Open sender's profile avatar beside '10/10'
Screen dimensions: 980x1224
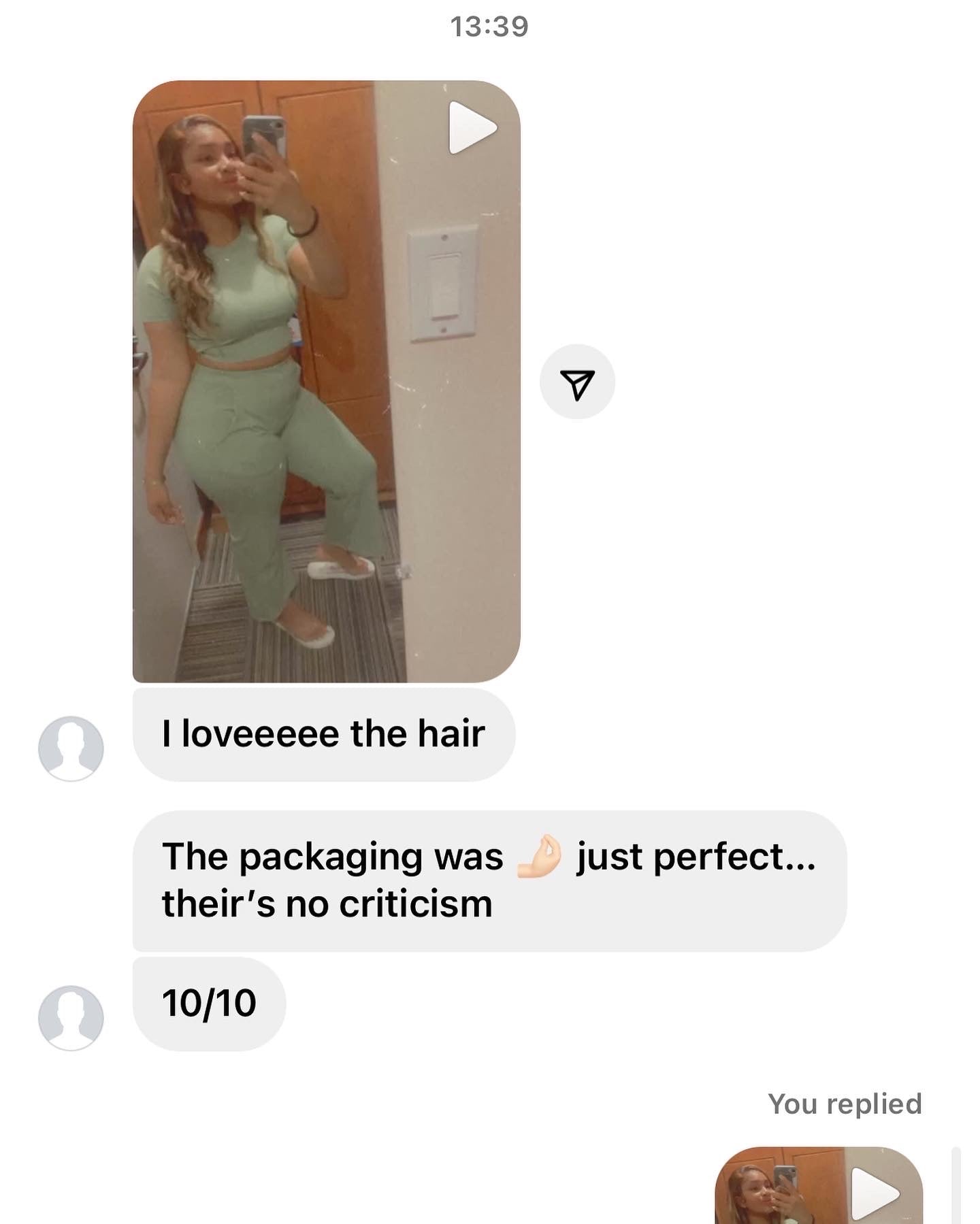click(71, 1018)
